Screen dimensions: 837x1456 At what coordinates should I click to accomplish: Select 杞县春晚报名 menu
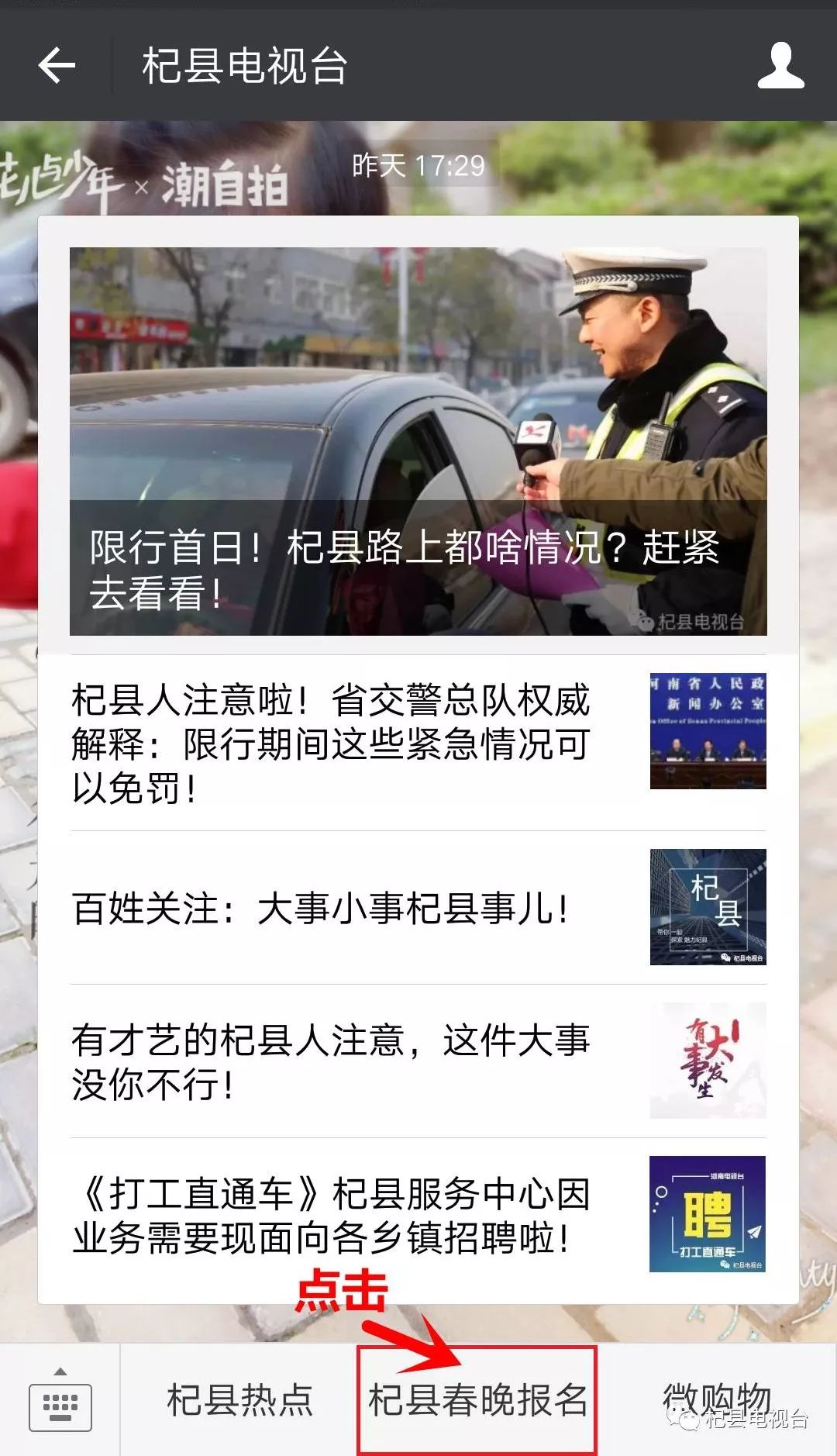click(x=477, y=1400)
